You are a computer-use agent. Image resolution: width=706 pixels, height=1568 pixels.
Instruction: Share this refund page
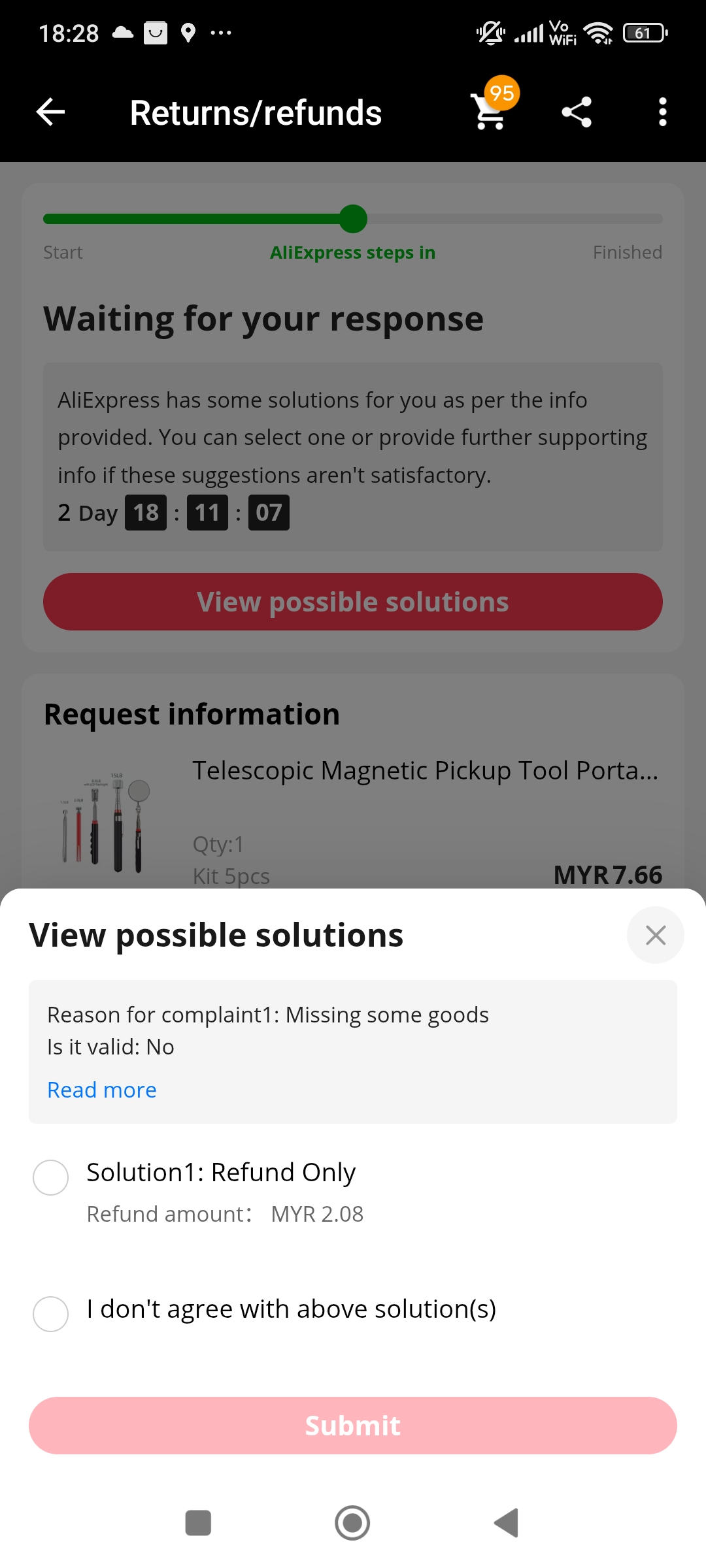point(577,112)
